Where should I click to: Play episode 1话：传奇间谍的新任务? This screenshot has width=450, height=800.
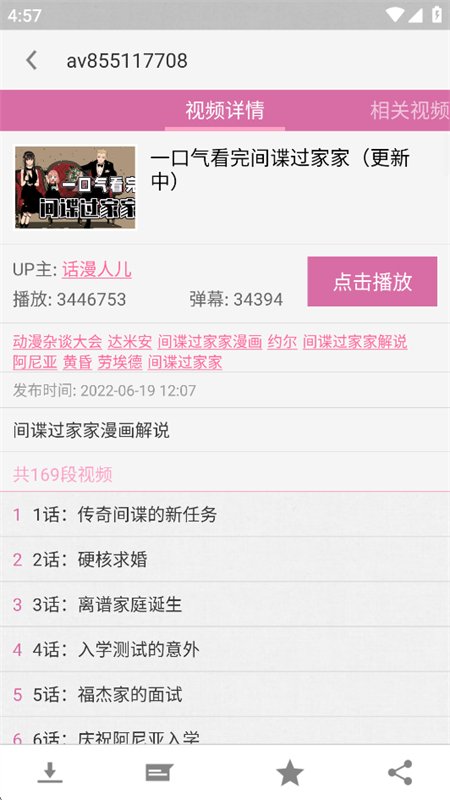click(x=225, y=514)
